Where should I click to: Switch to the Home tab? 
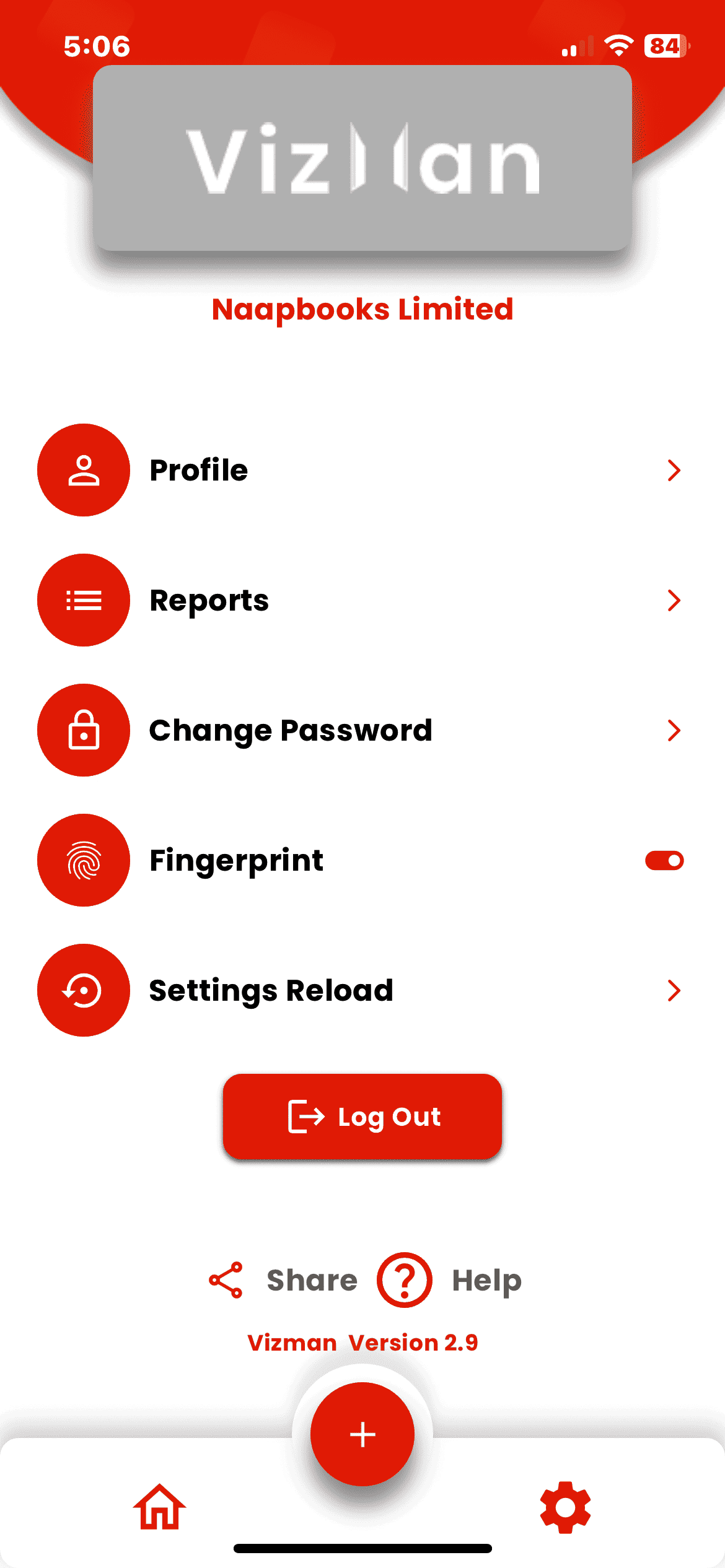click(x=159, y=1507)
